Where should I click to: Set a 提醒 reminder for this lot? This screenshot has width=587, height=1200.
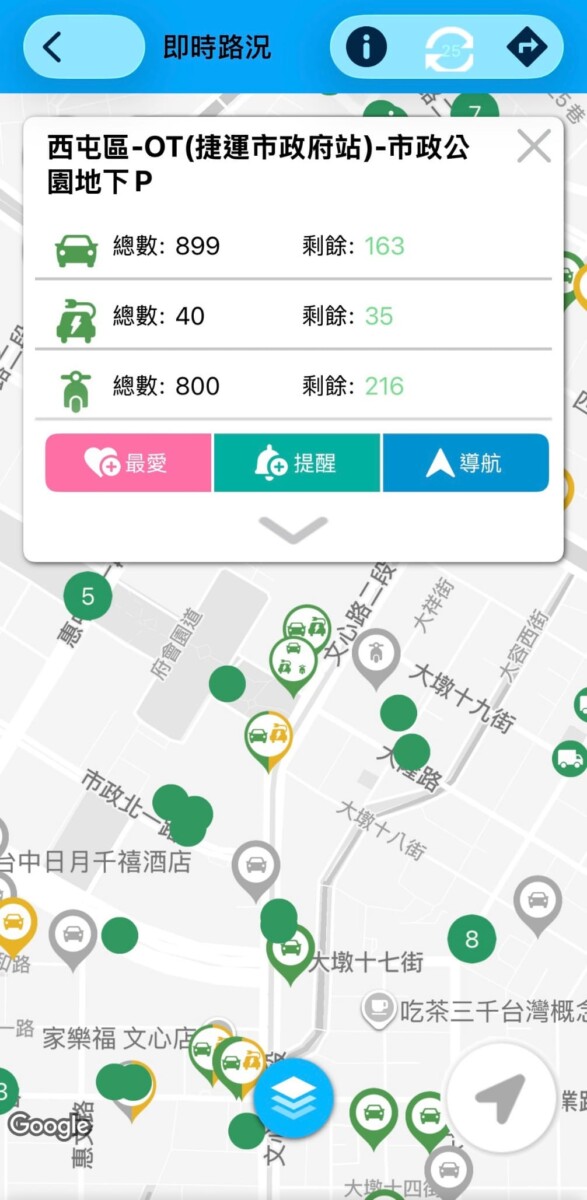tap(297, 463)
